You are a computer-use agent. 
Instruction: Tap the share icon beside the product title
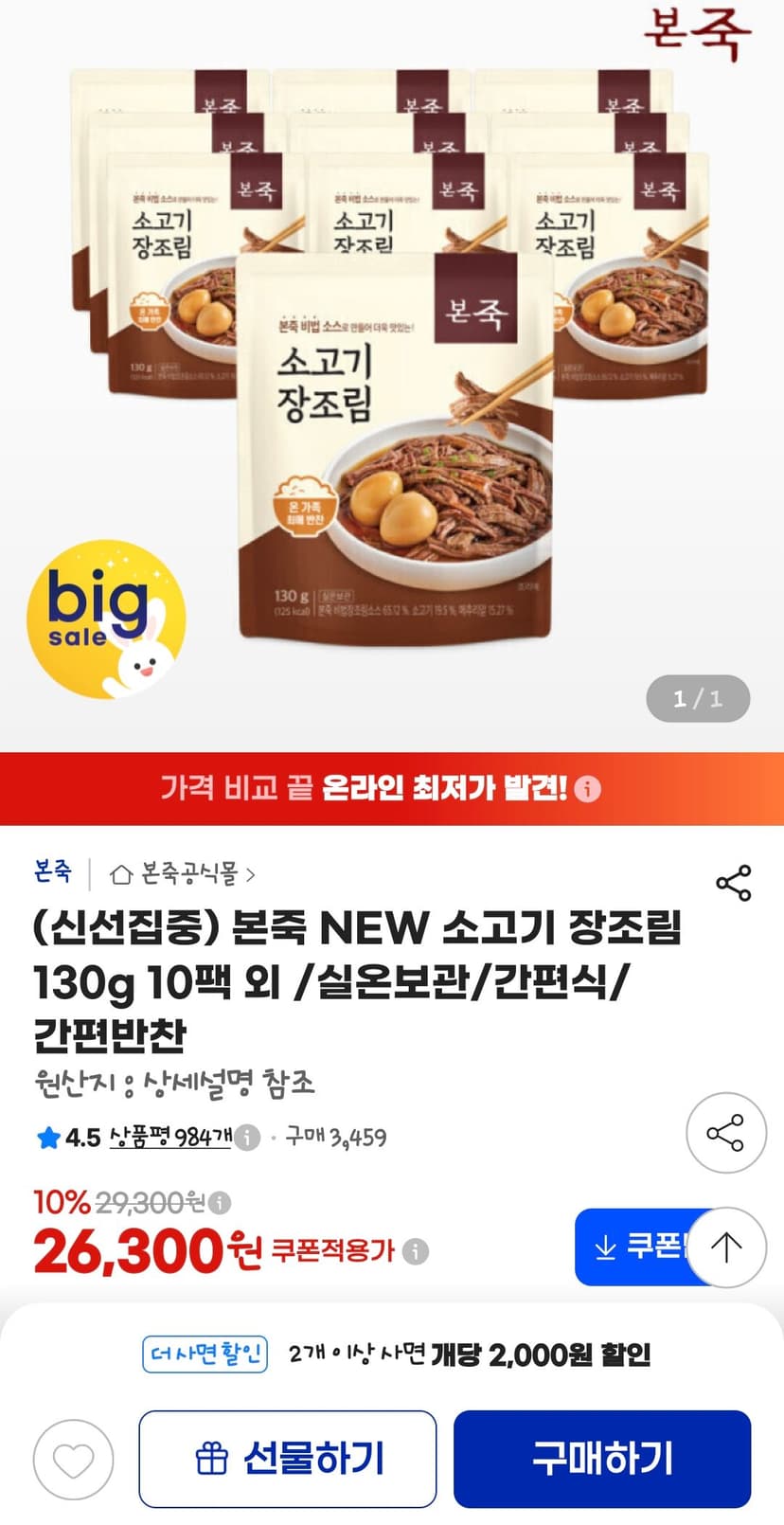(x=733, y=883)
